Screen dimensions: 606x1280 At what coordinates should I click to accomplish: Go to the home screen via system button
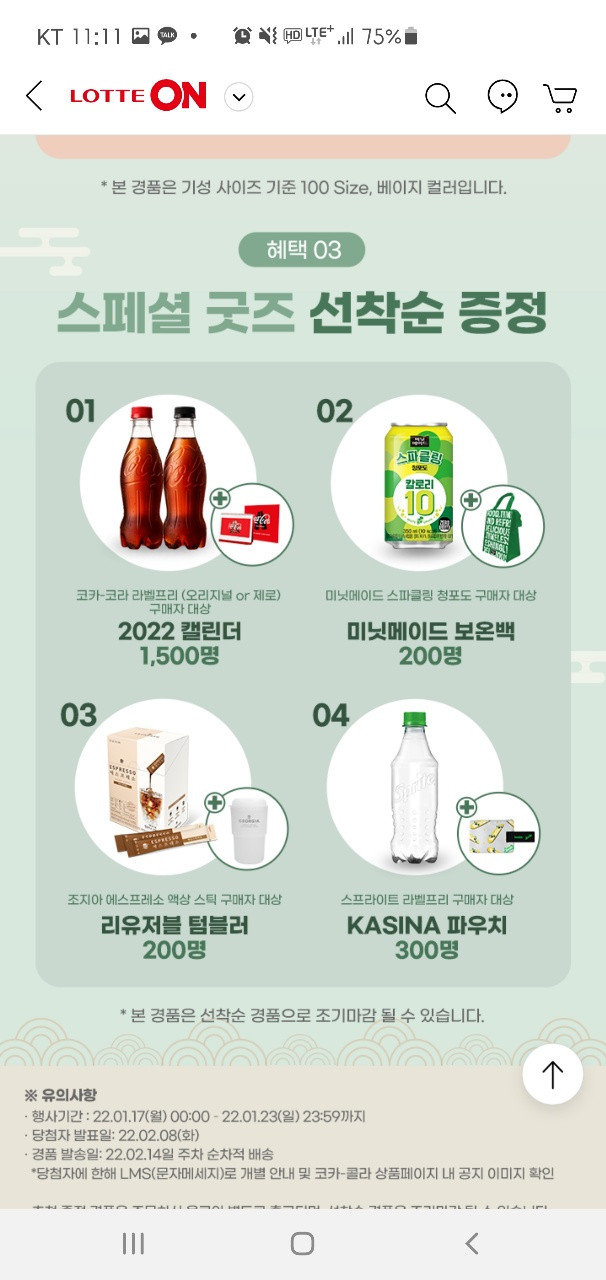[302, 1243]
